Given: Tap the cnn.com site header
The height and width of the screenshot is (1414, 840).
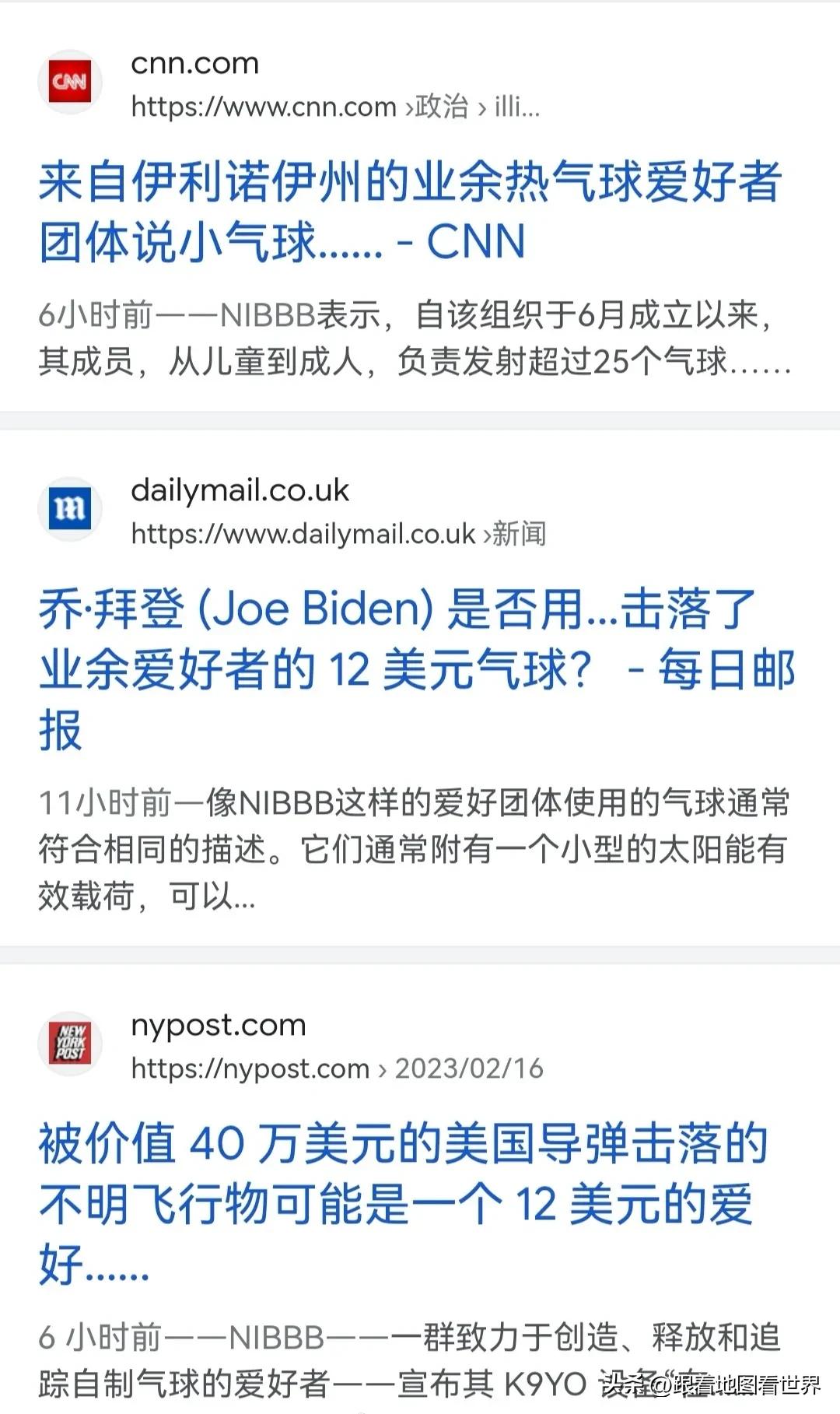Looking at the screenshot, I should (x=194, y=64).
